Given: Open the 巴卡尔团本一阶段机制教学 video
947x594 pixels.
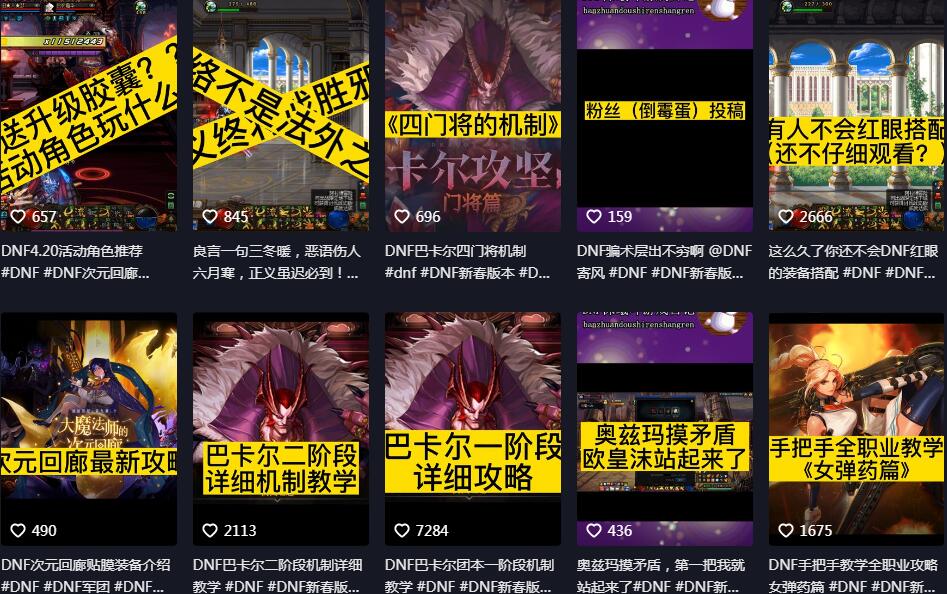Looking at the screenshot, I should click(x=472, y=428).
